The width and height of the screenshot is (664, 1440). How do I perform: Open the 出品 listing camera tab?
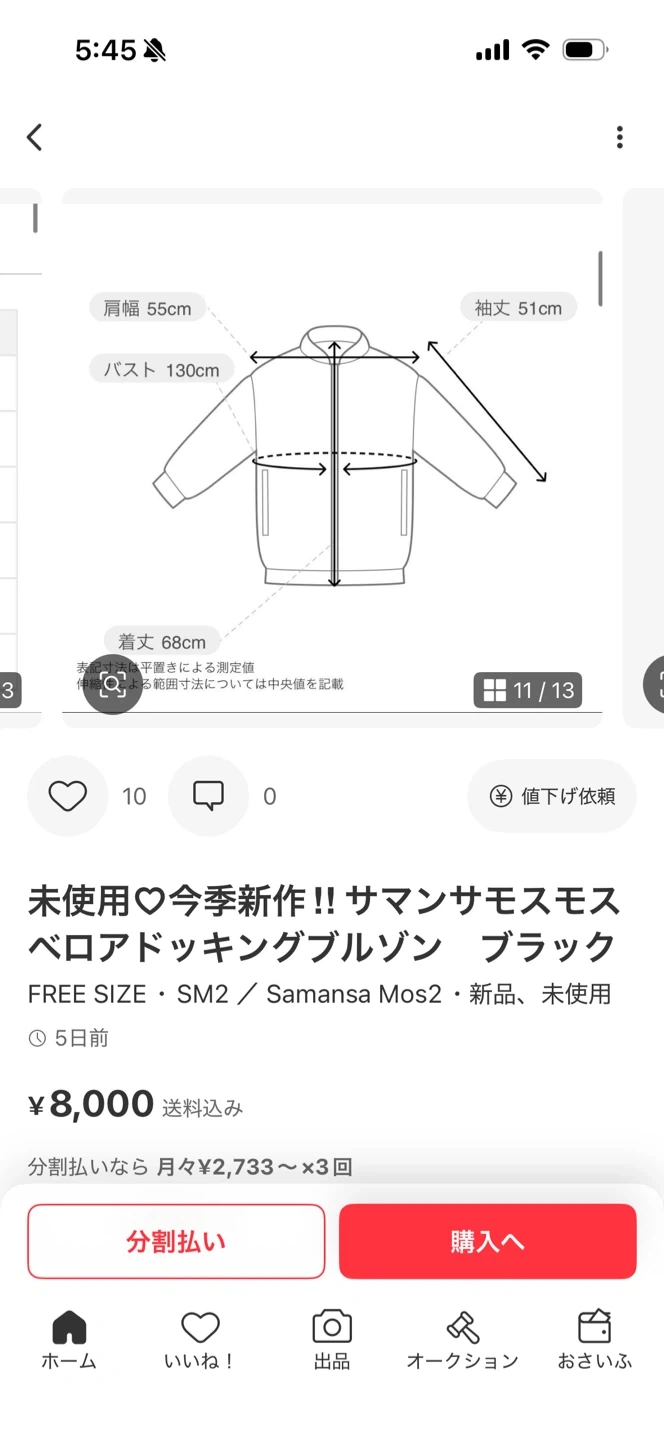click(x=332, y=1340)
